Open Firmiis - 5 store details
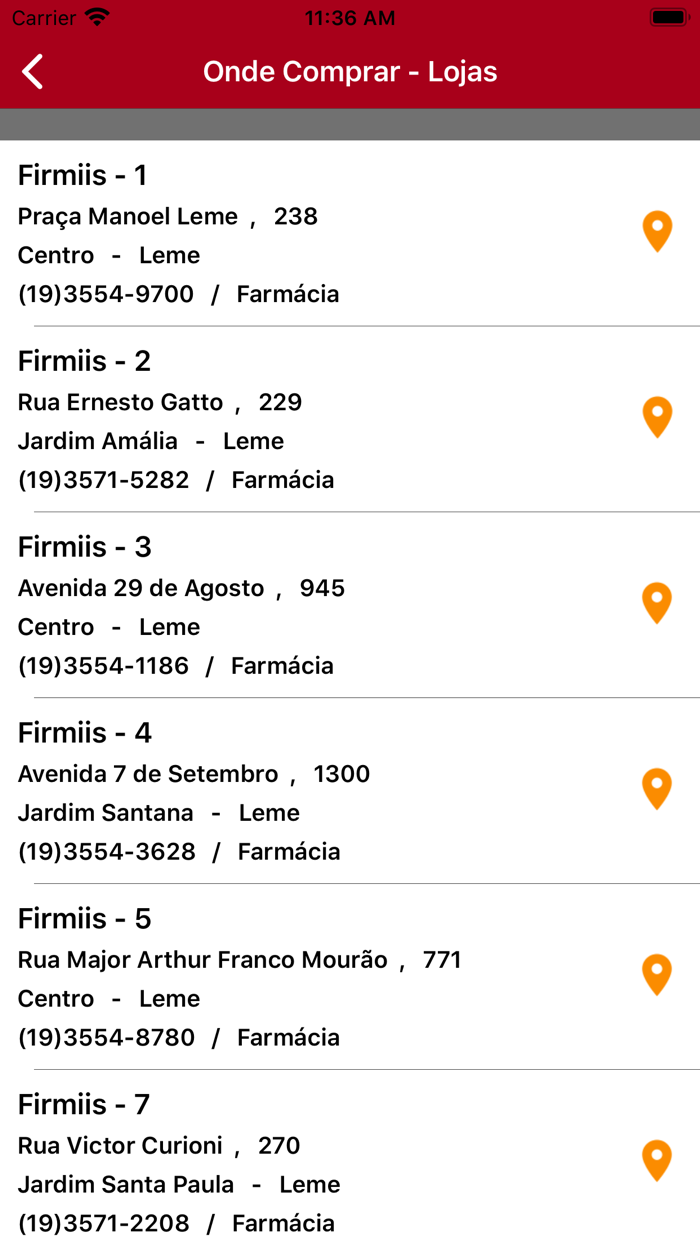This screenshot has width=700, height=1244. pyautogui.click(x=350, y=977)
